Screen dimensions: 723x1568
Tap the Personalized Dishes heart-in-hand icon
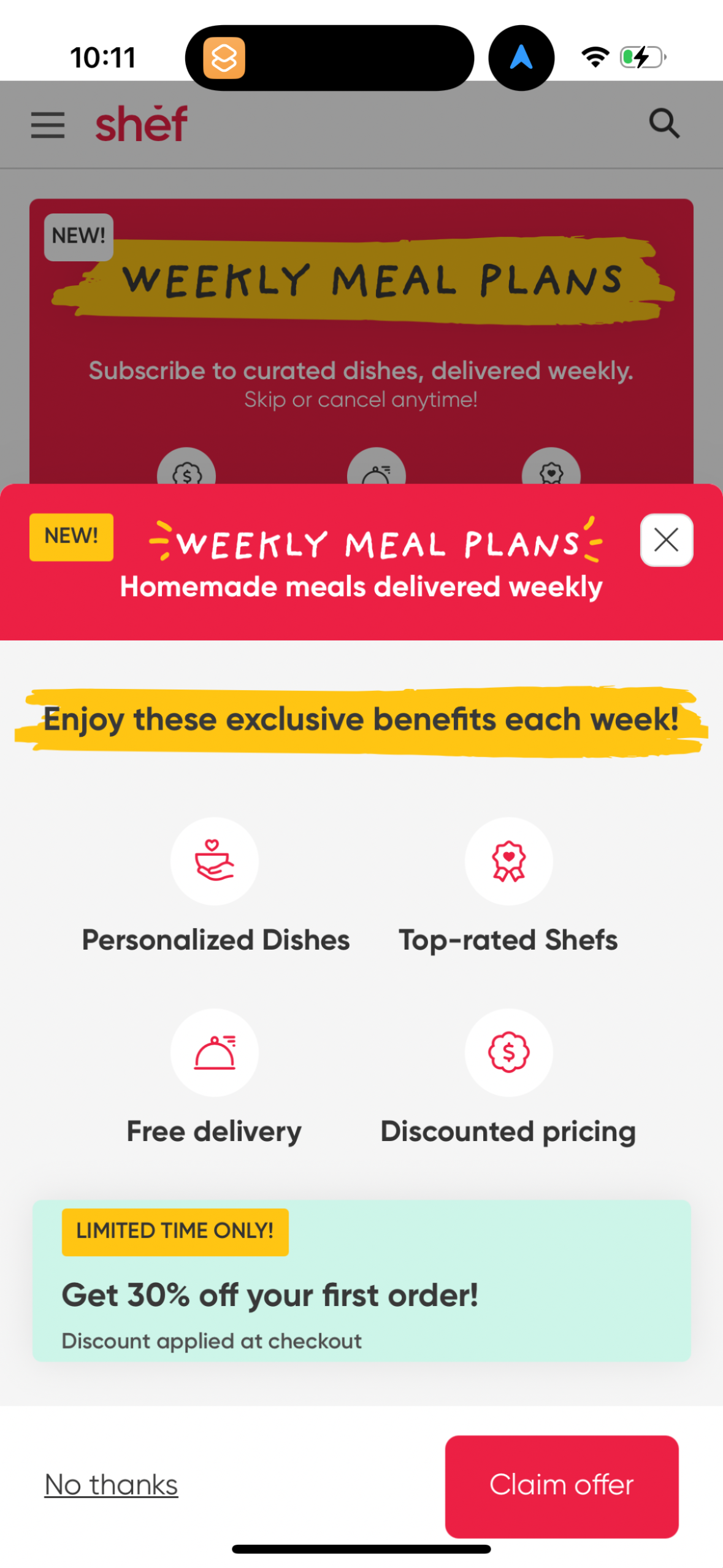[x=214, y=861]
